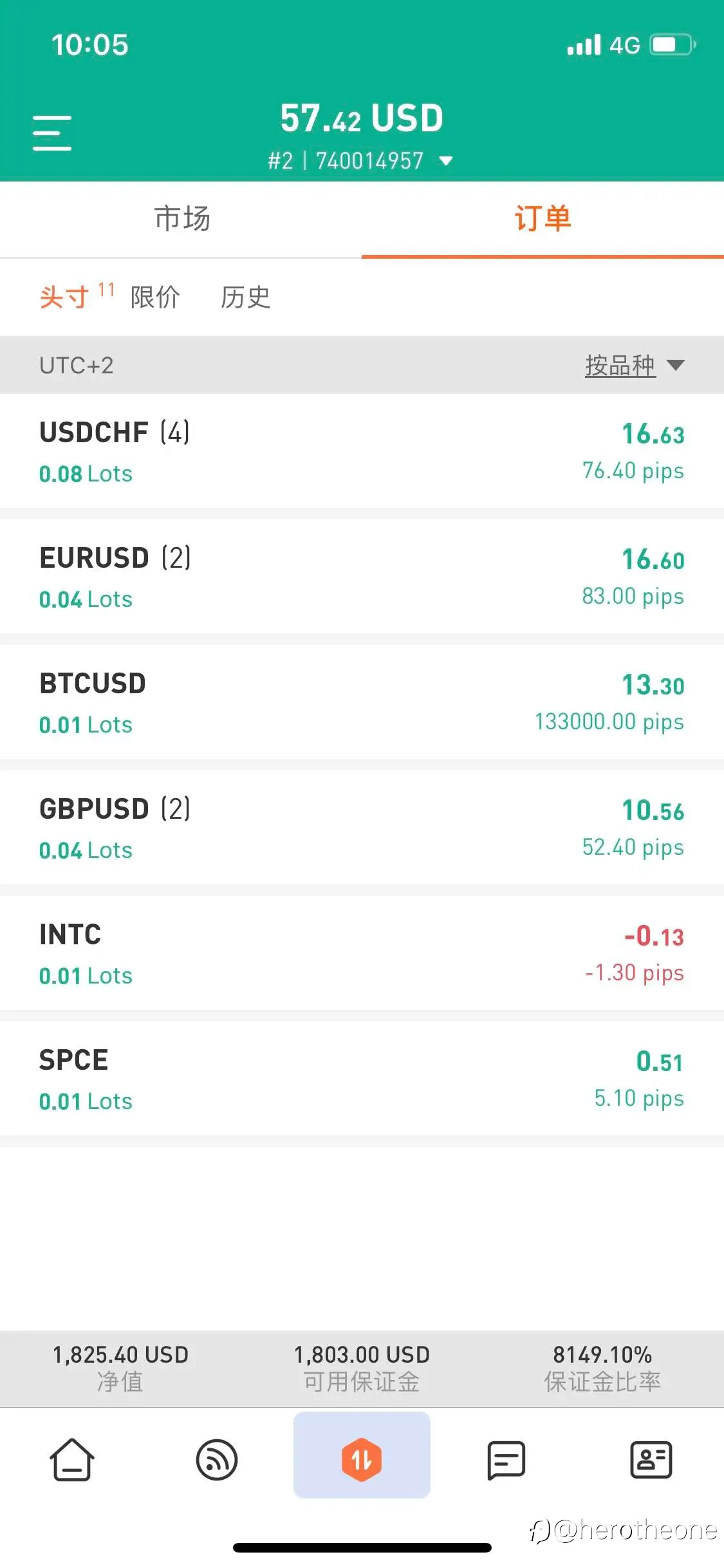The height and width of the screenshot is (1568, 724).
Task: Open the hamburger drawer menu
Action: point(52,133)
